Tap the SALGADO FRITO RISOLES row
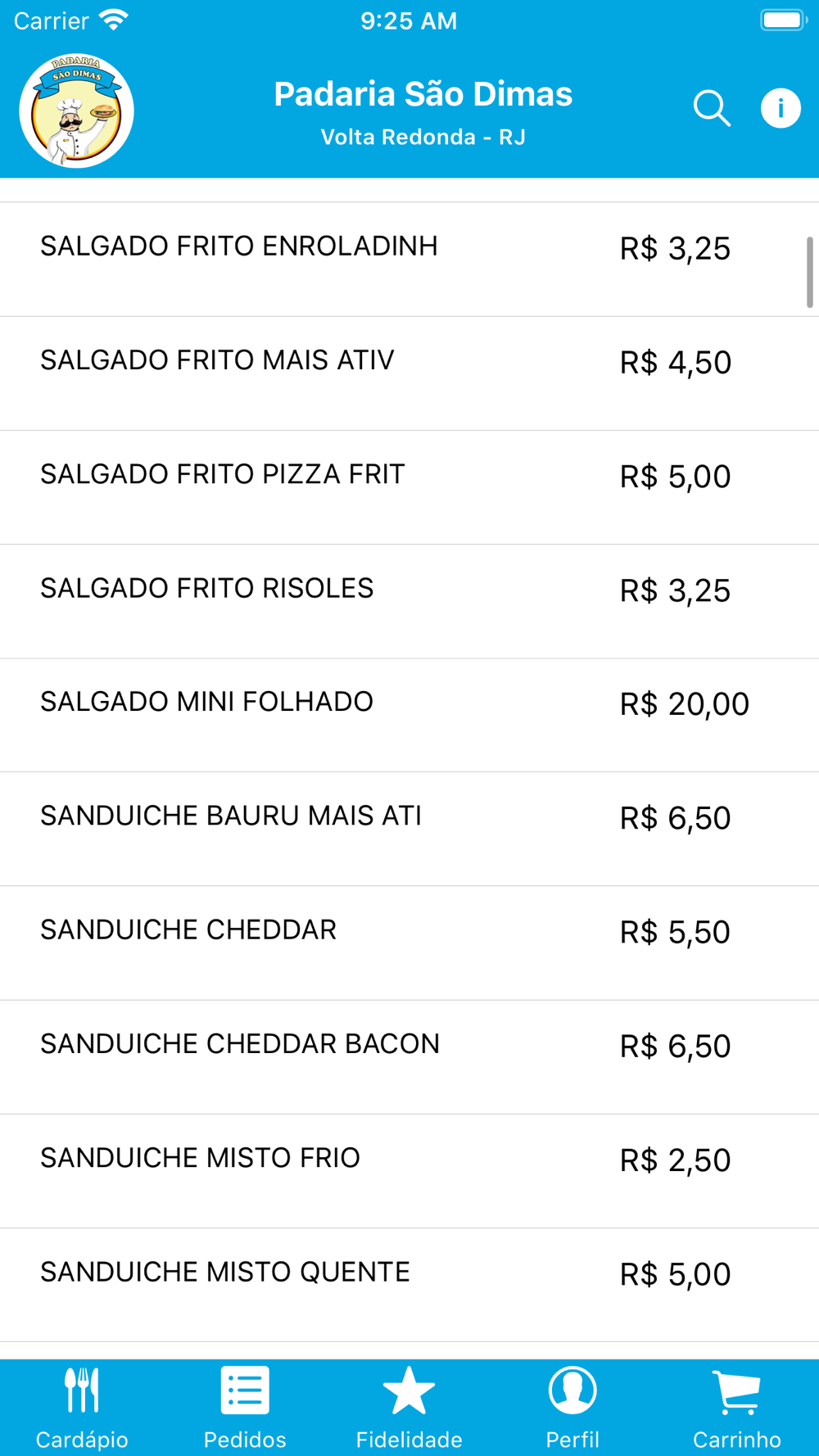Viewport: 819px width, 1456px height. pyautogui.click(x=207, y=588)
